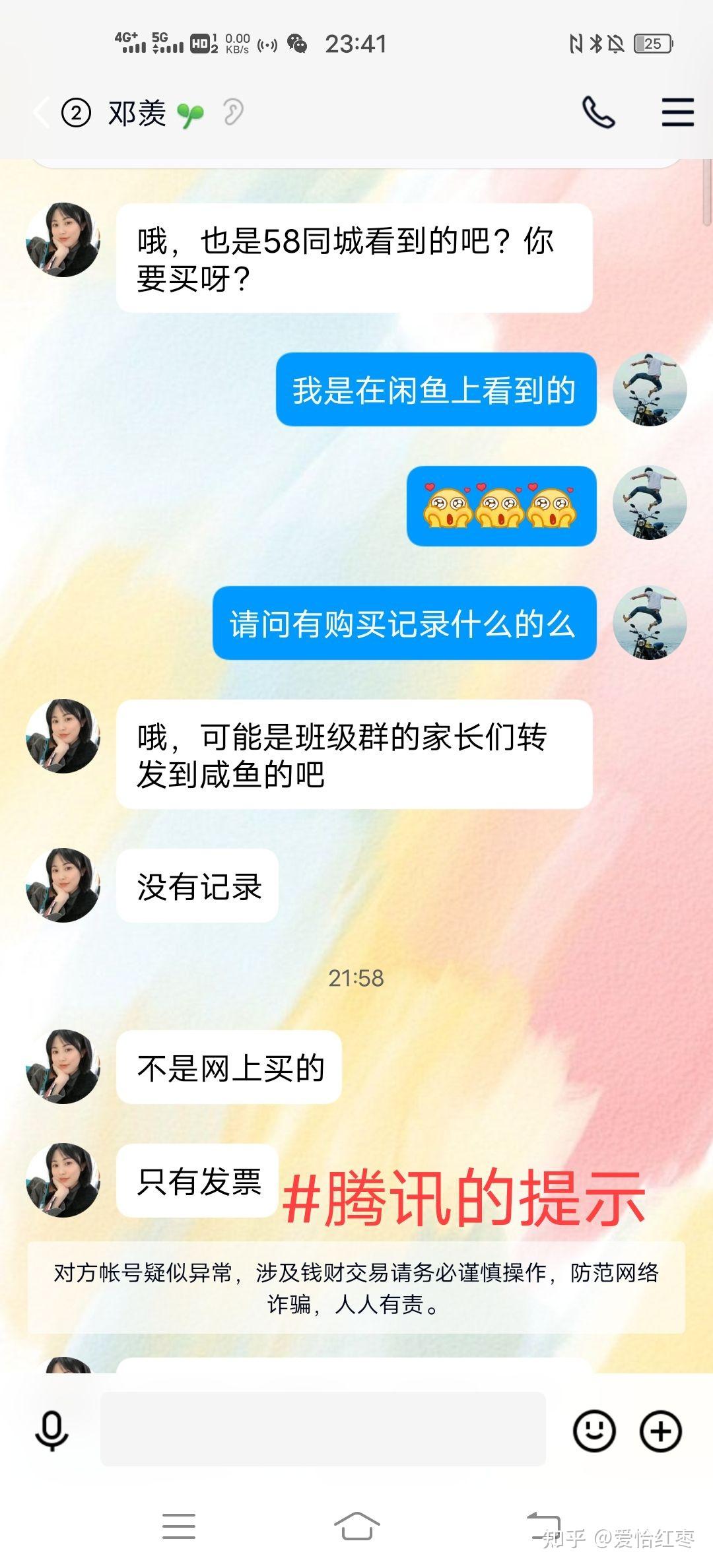Tap my avatar beside 我是在闲鱼上看到的
Viewport: 713px width, 1568px height.
point(650,389)
